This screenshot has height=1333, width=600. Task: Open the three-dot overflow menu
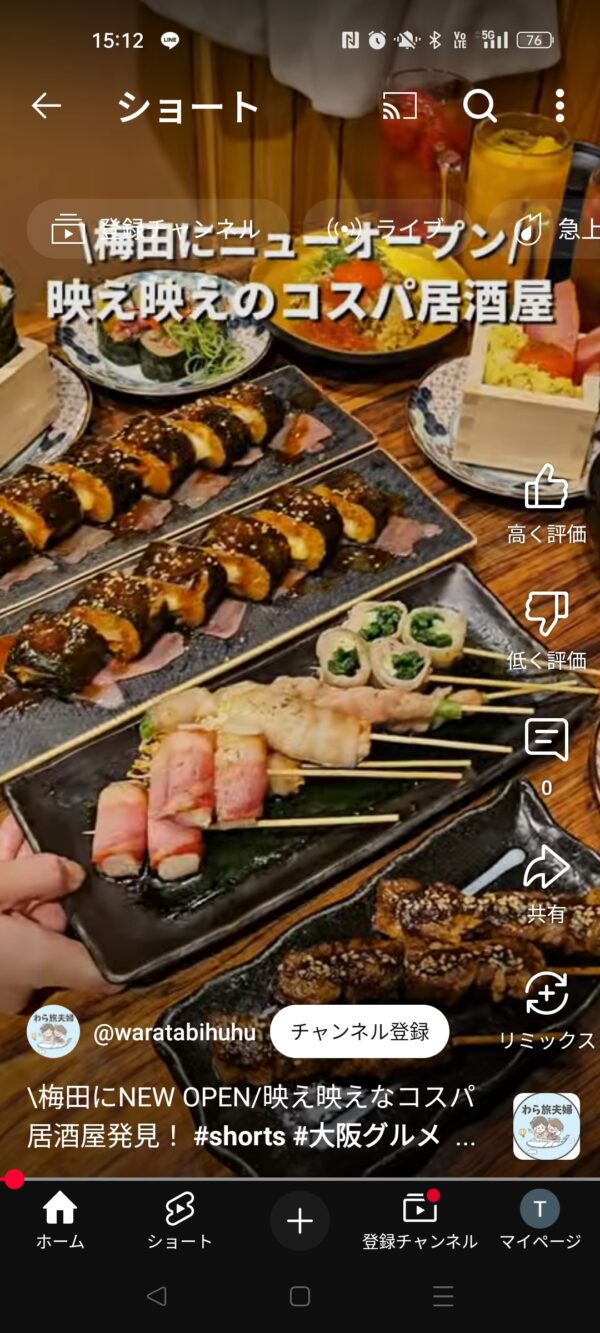coord(559,106)
